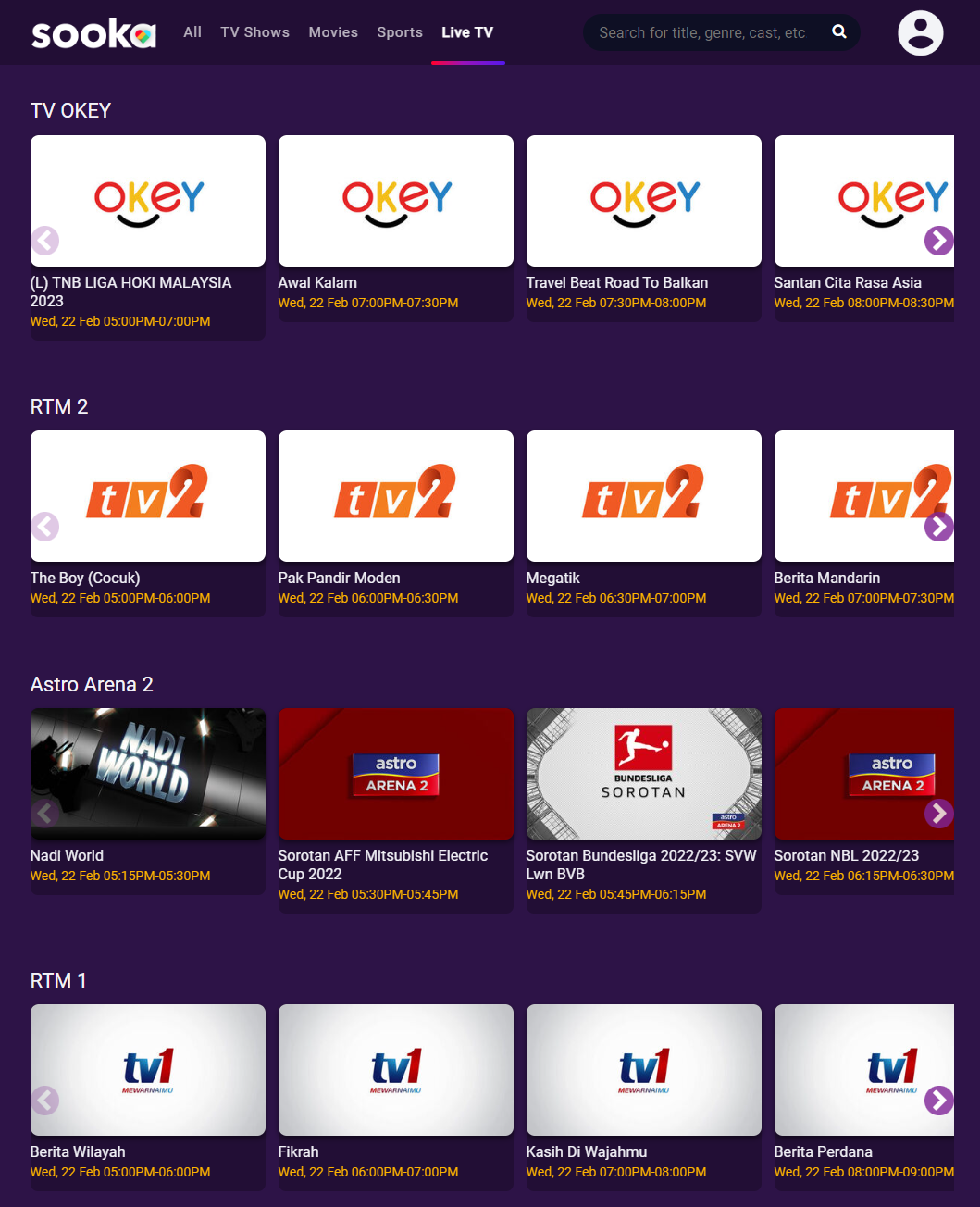Tap the search magnifier icon
980x1207 pixels.
pyautogui.click(x=839, y=31)
